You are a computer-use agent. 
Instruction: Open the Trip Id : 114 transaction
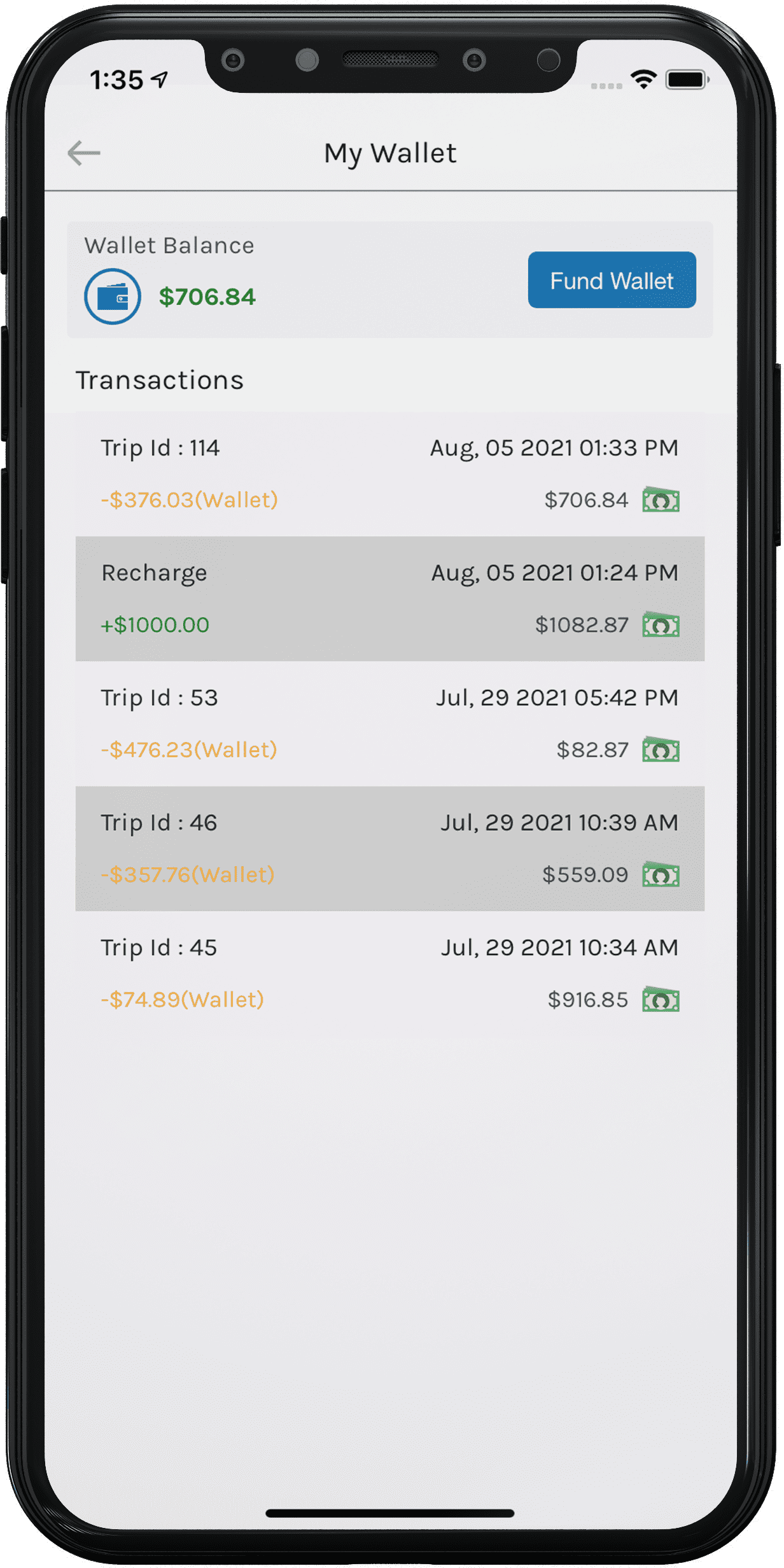391,475
